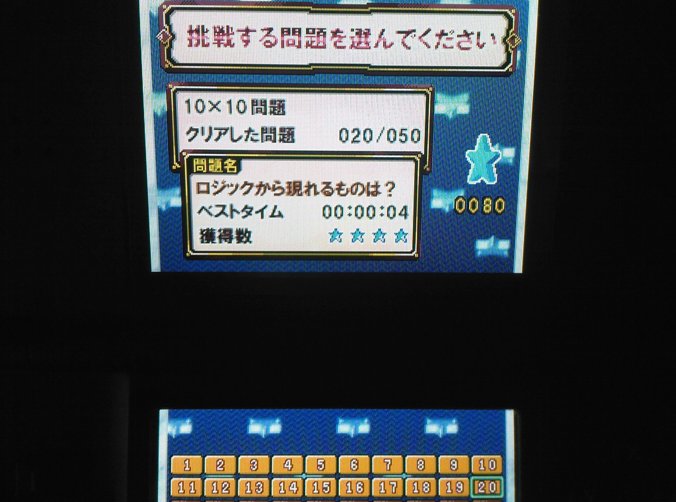Choose puzzle number 7
Image resolution: width=676 pixels, height=502 pixels.
(386, 465)
